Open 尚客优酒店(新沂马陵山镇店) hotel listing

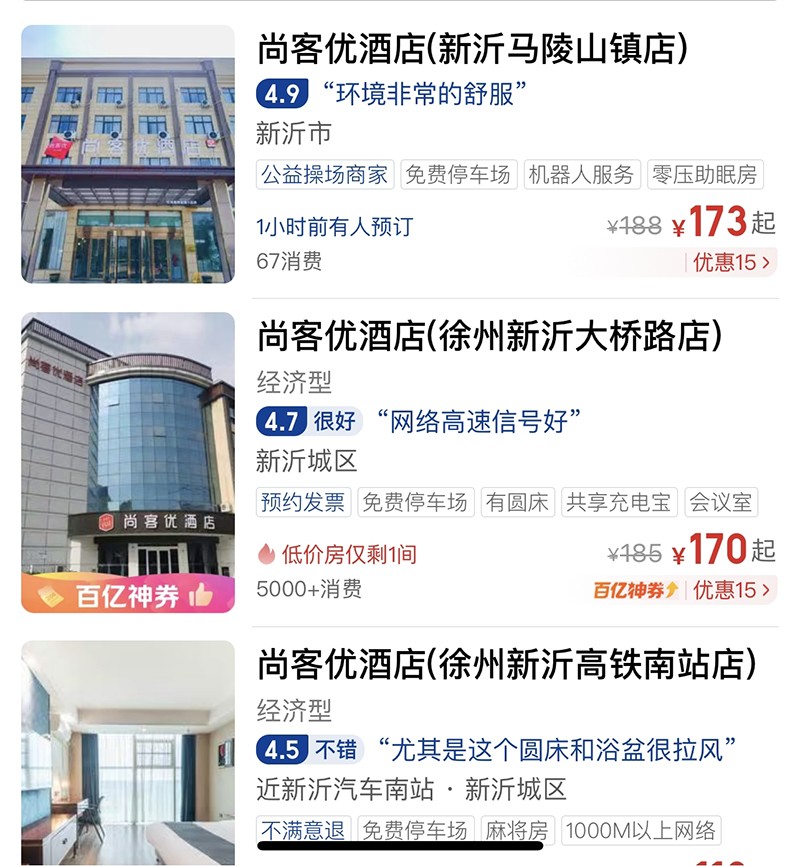point(472,49)
